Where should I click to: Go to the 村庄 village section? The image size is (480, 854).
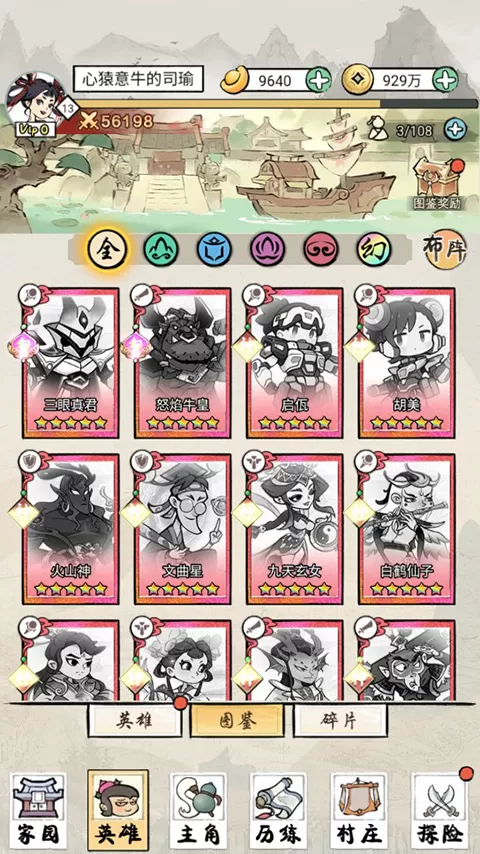pyautogui.click(x=359, y=811)
